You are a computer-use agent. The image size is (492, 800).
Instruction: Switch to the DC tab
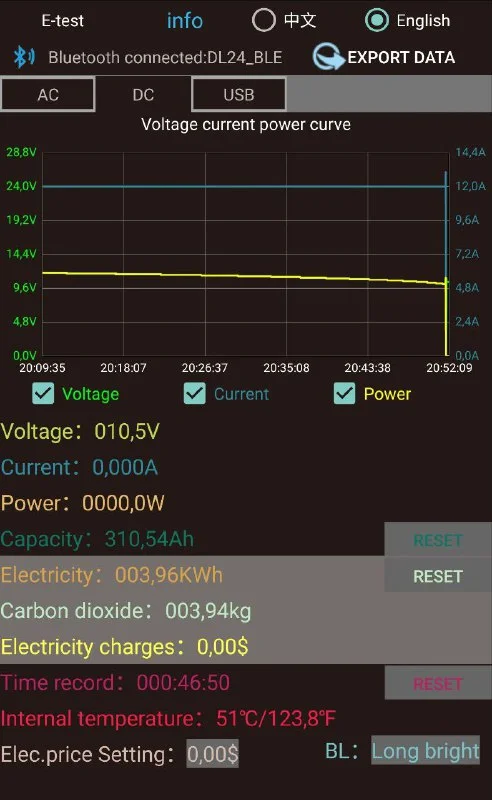(143, 94)
